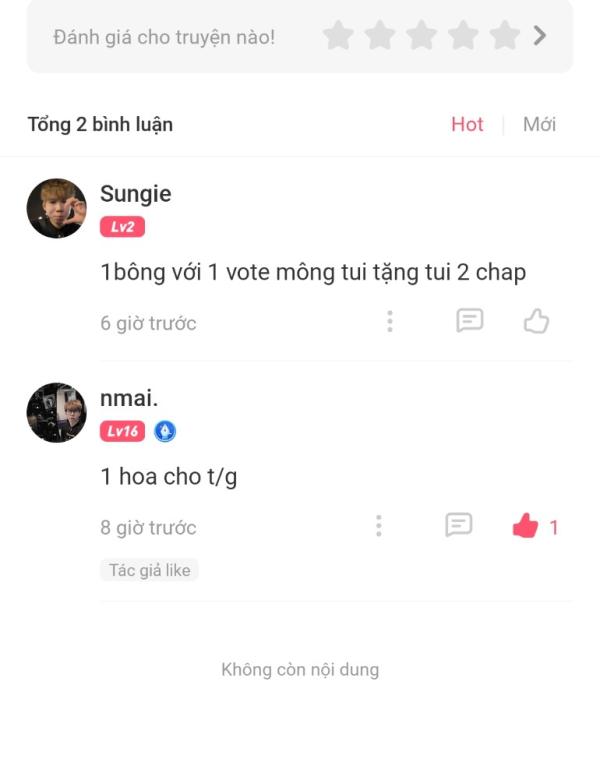Image resolution: width=600 pixels, height=773 pixels.
Task: Open the story rating arrow
Action: [x=540, y=36]
